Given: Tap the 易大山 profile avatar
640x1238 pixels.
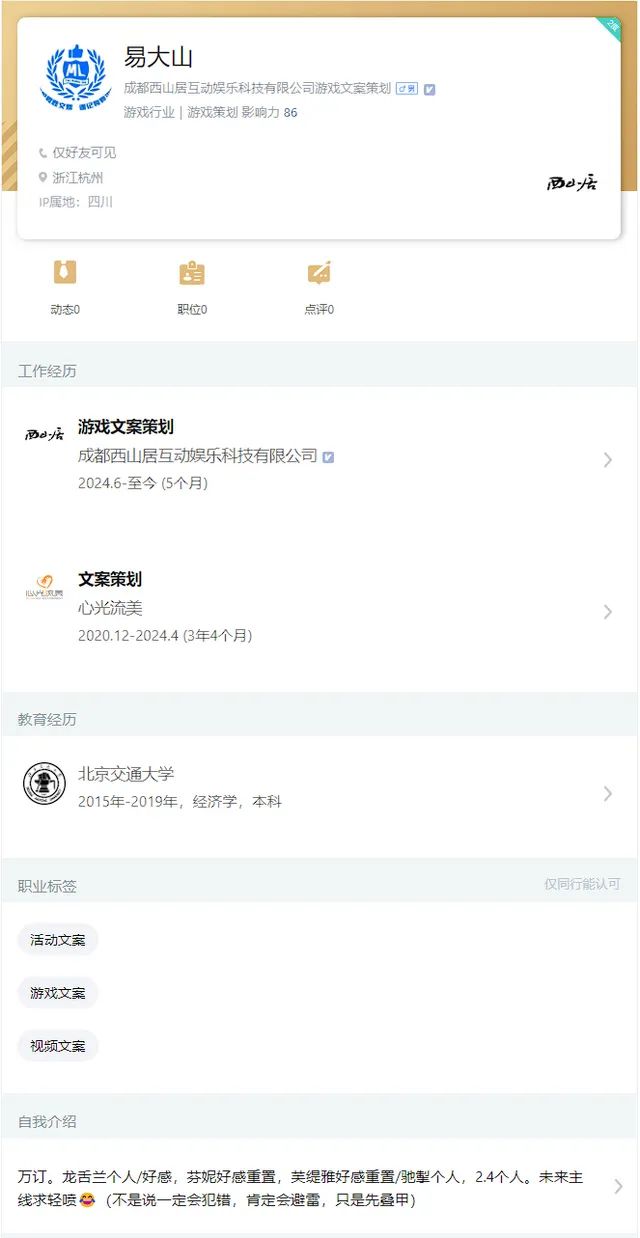Looking at the screenshot, I should pos(76,77).
